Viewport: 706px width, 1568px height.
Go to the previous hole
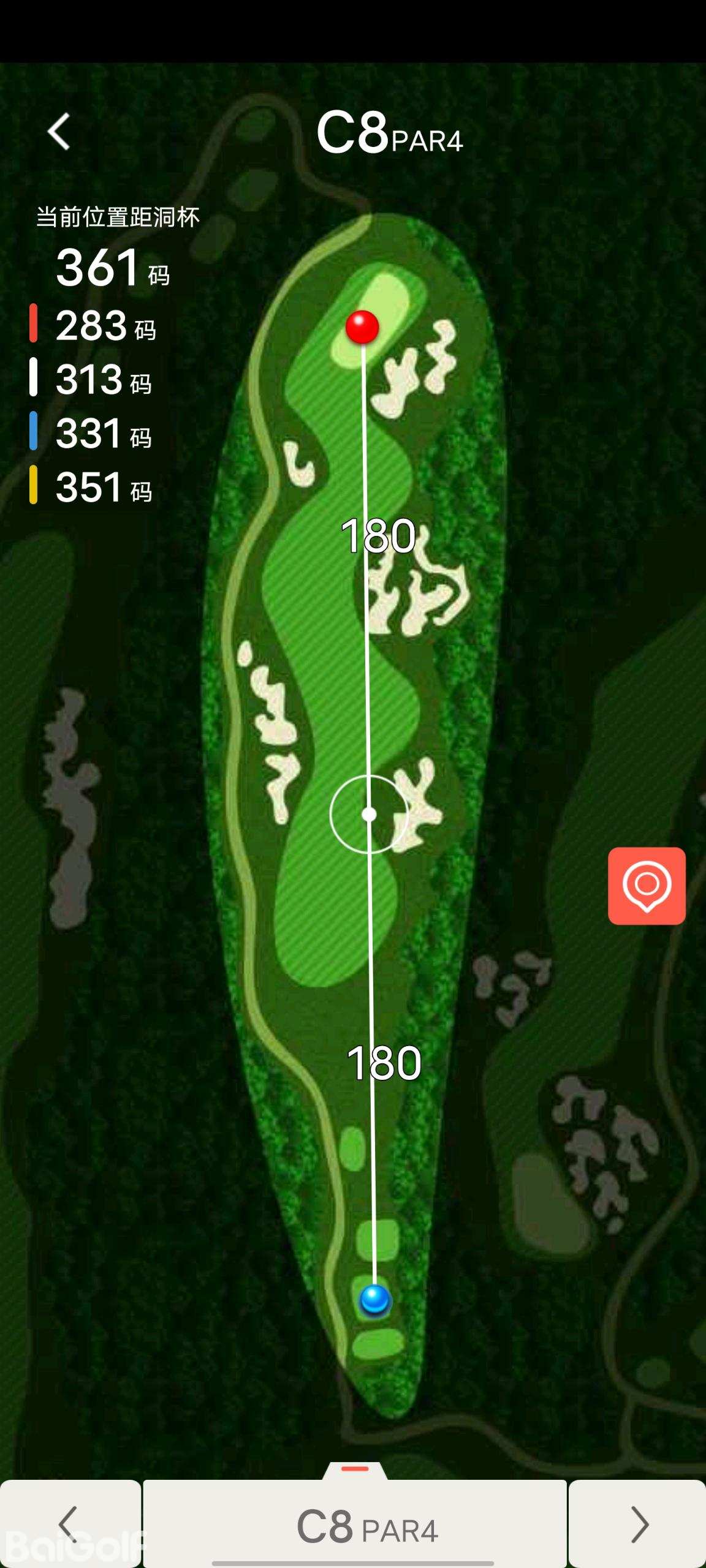pos(70,1523)
